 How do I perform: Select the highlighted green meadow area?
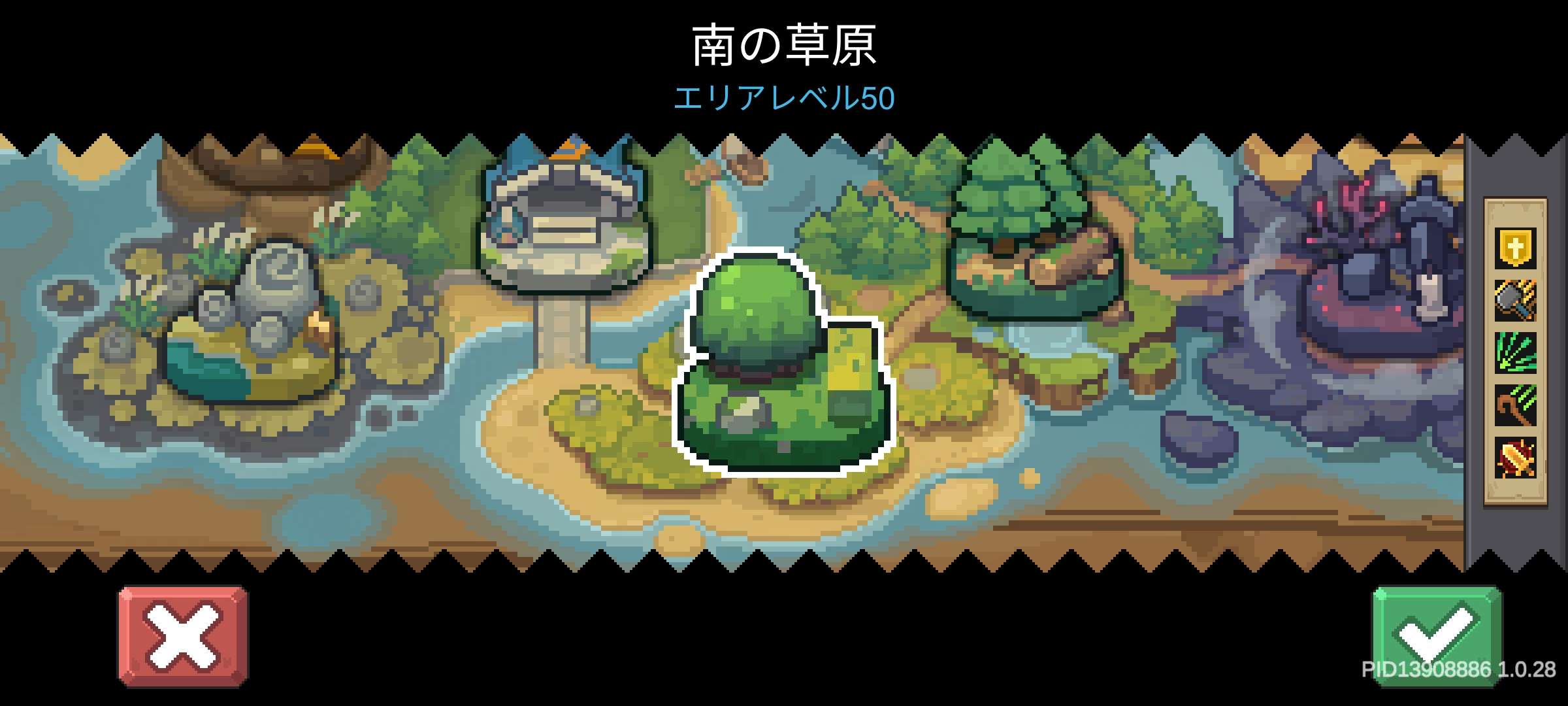[x=781, y=366]
